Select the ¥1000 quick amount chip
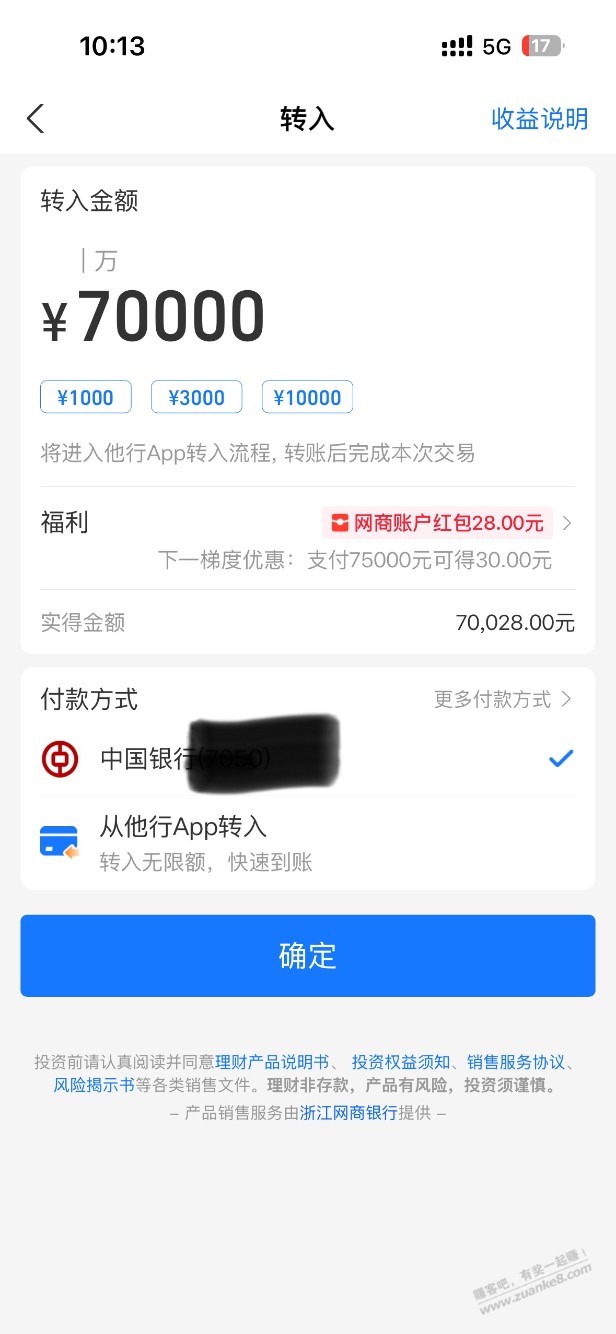The width and height of the screenshot is (616, 1334). pos(85,397)
